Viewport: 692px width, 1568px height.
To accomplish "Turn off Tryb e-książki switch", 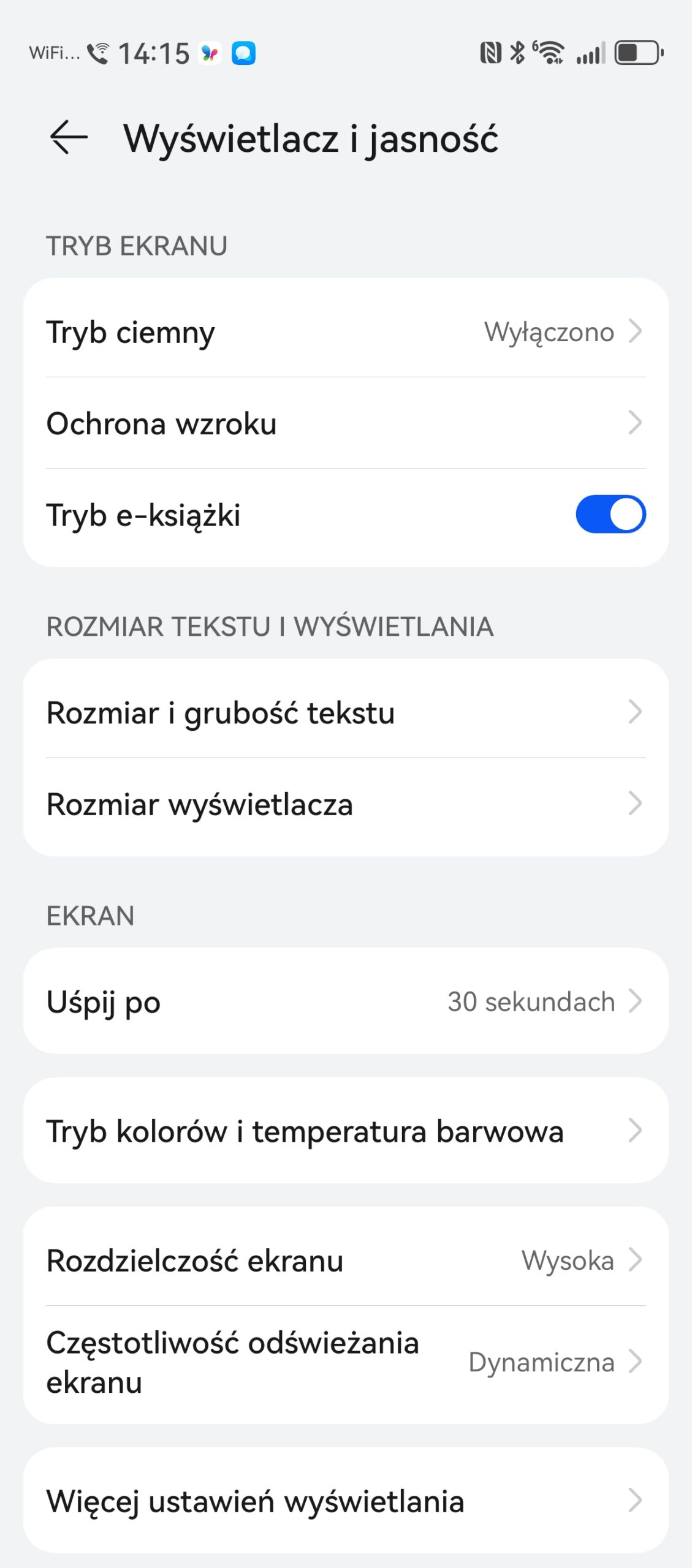I will pyautogui.click(x=610, y=514).
